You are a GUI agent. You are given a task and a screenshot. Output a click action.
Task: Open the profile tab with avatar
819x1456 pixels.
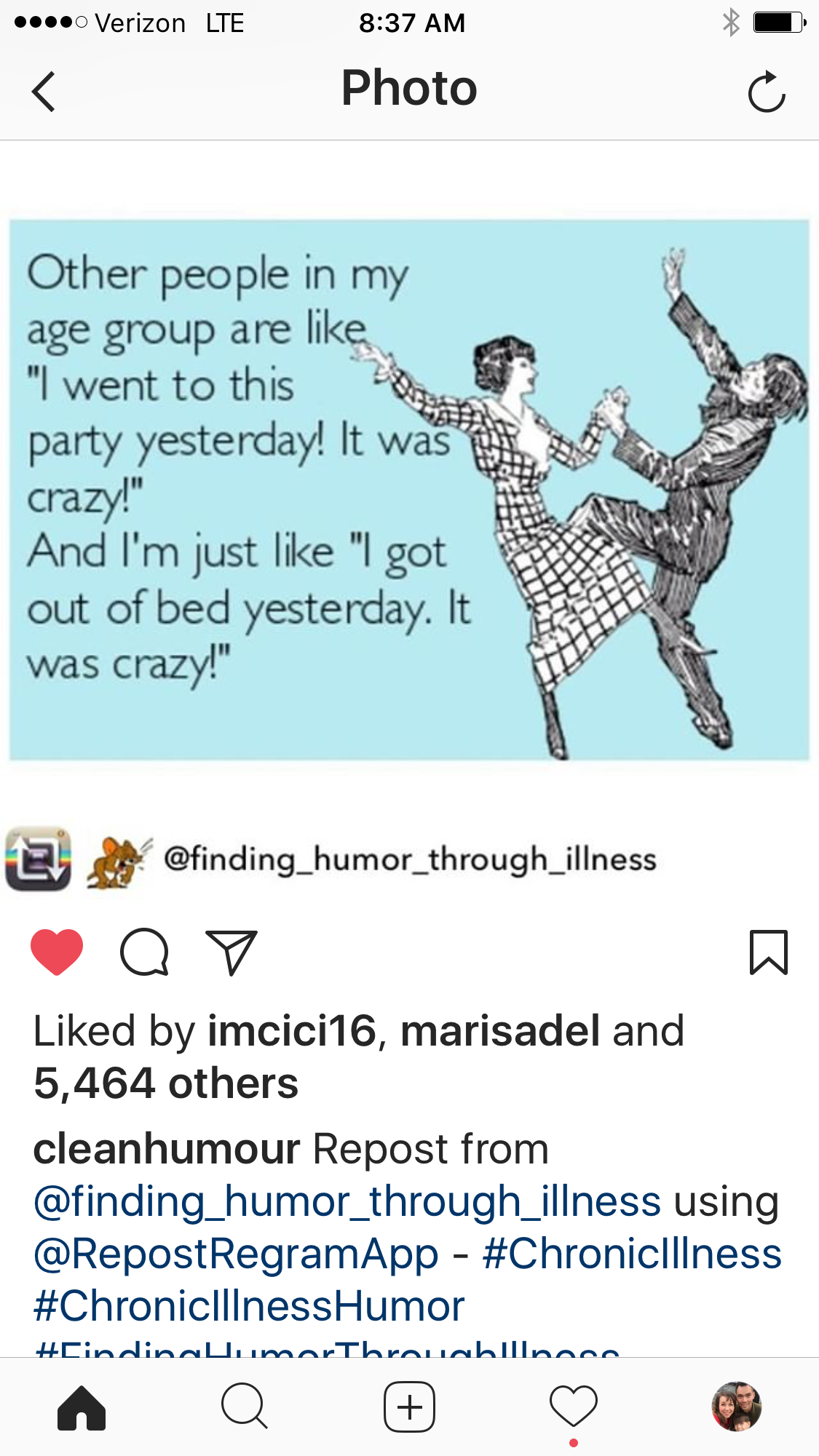(737, 1407)
